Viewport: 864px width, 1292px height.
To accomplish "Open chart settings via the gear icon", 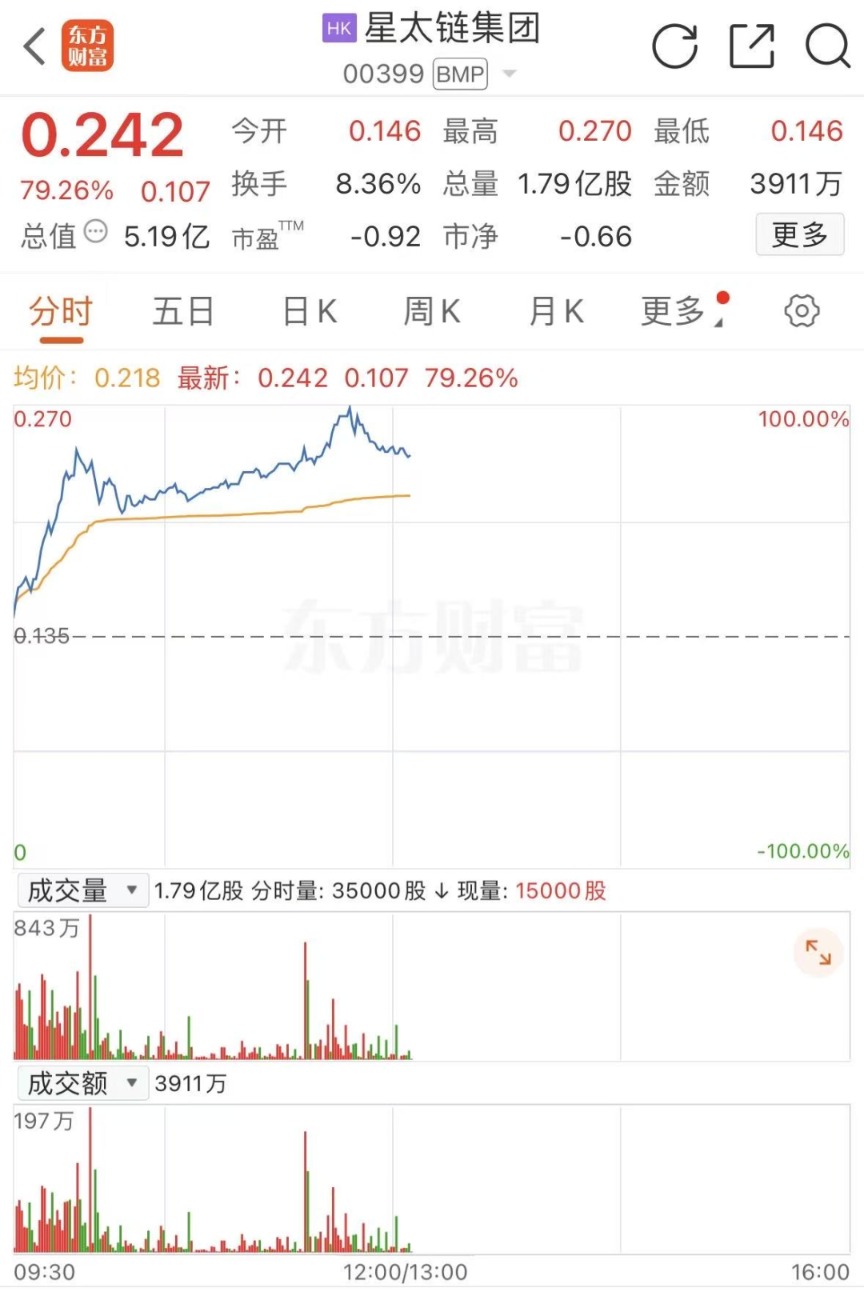I will click(x=800, y=311).
